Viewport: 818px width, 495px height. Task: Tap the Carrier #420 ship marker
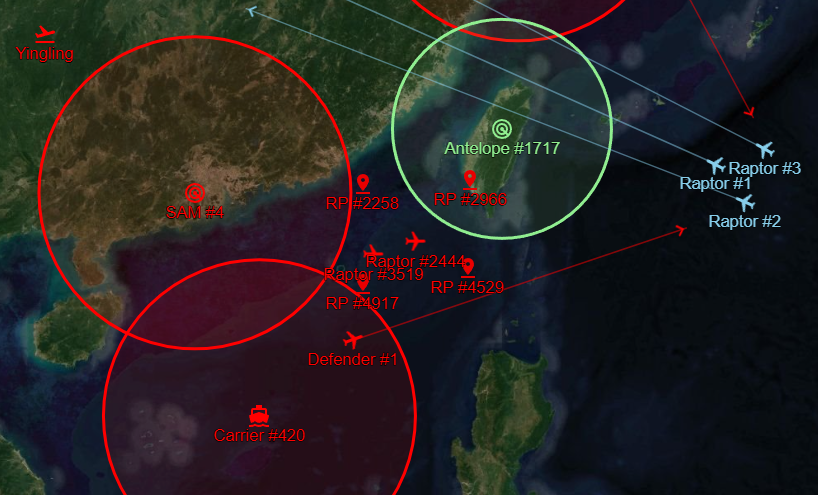coord(259,415)
